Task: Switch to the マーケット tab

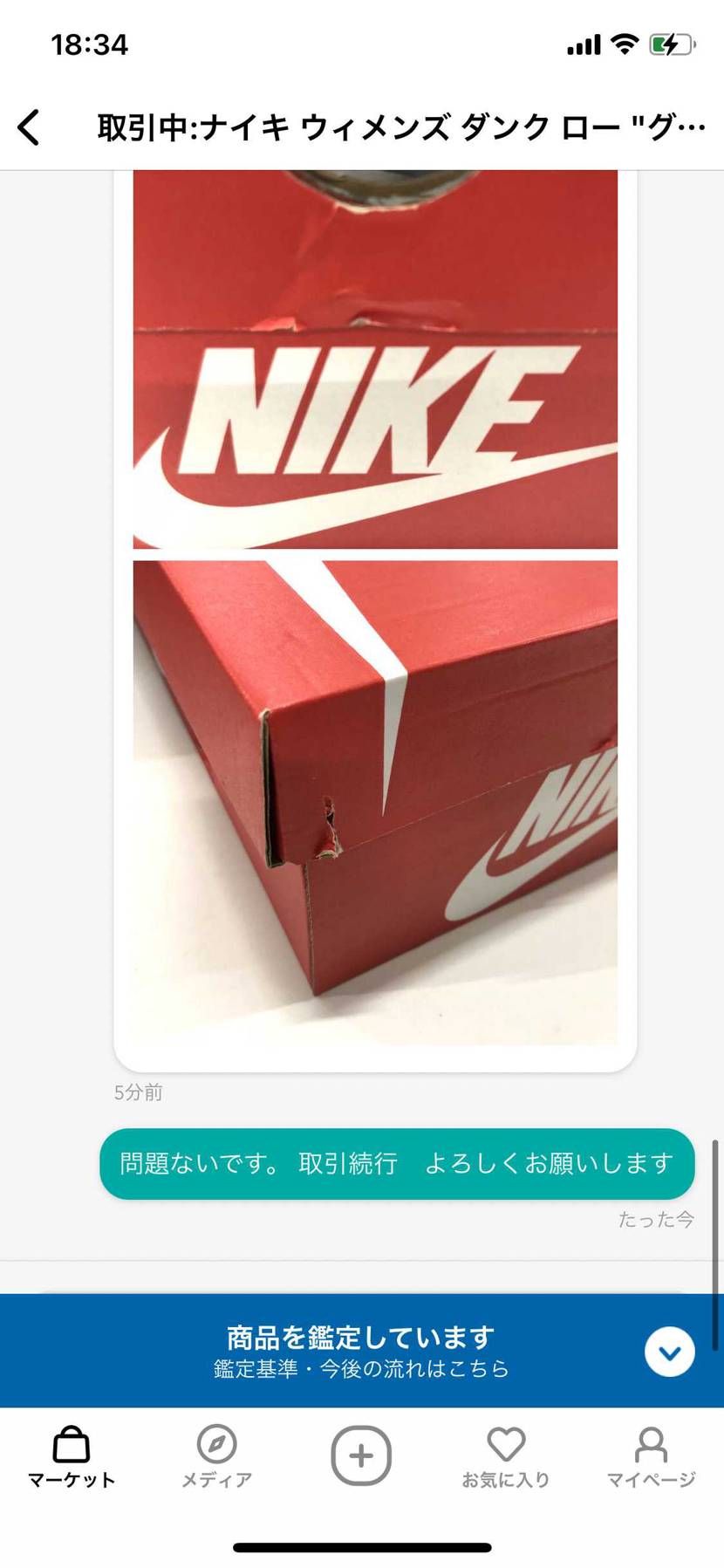Action: [x=72, y=1455]
